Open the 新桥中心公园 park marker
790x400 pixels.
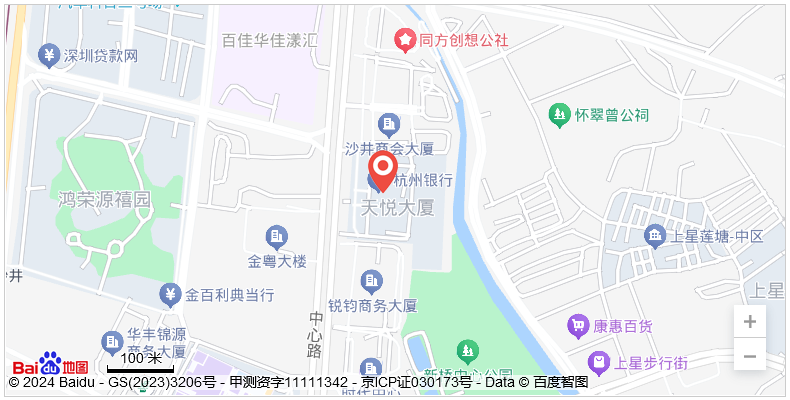coord(467,351)
